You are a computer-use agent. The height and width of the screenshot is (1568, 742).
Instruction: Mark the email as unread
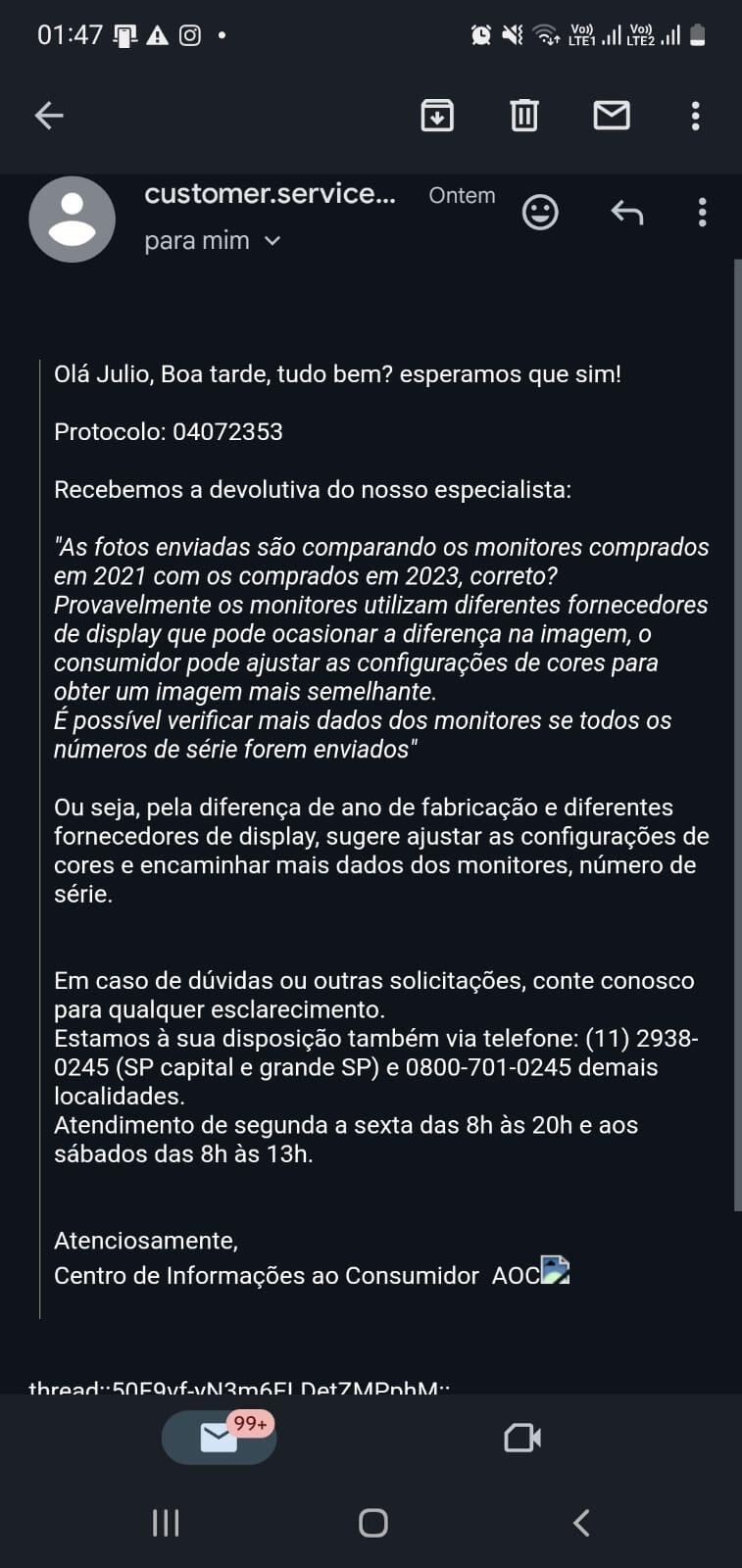click(612, 116)
